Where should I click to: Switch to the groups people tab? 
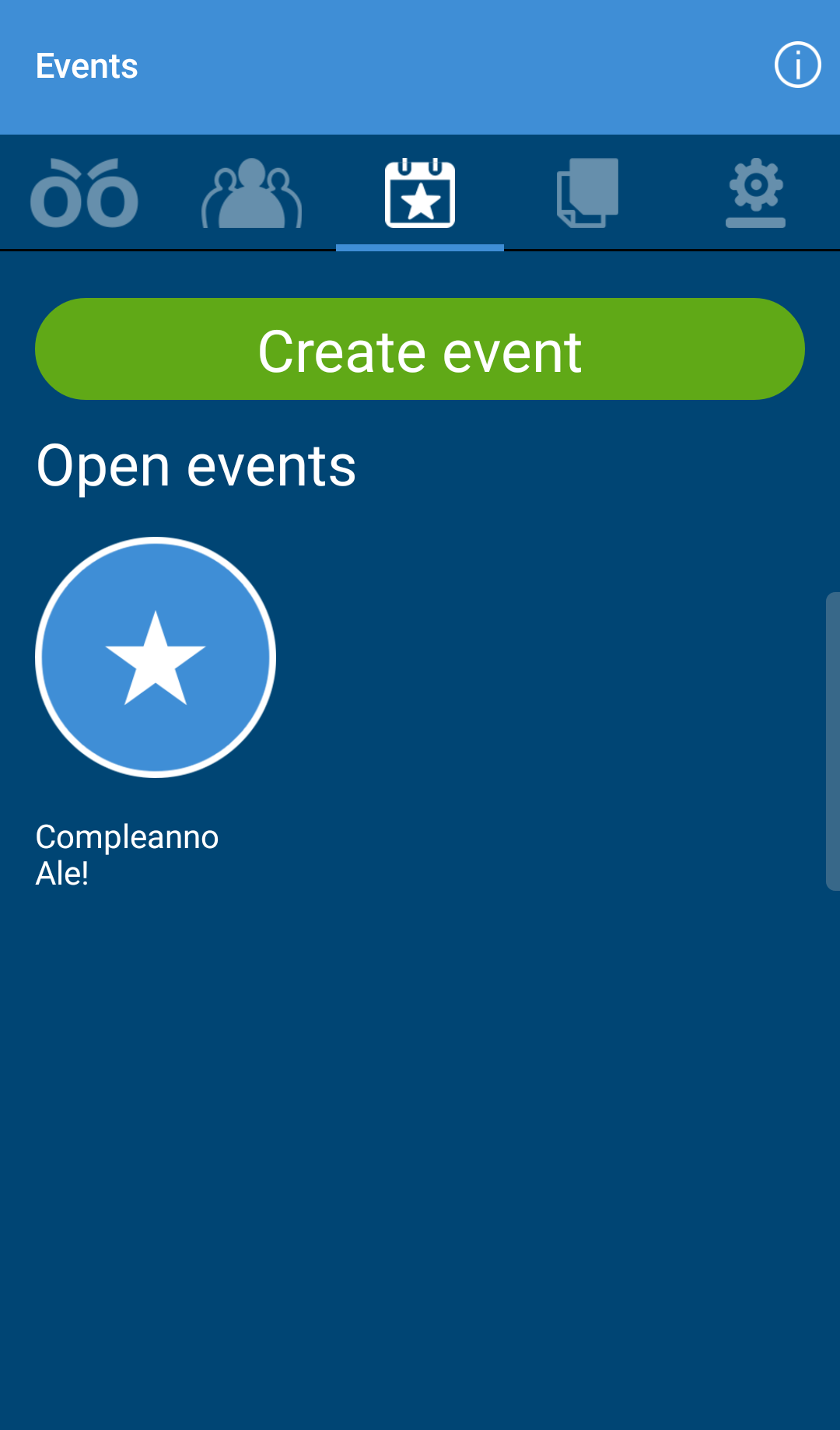click(x=252, y=193)
